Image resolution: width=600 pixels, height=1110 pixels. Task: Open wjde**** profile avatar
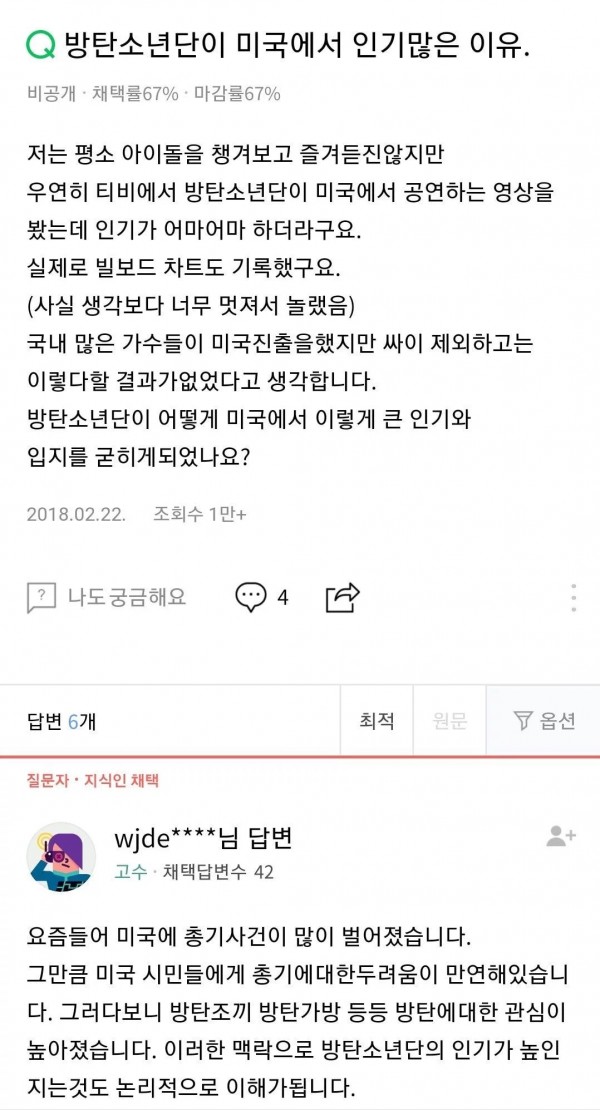(61, 857)
